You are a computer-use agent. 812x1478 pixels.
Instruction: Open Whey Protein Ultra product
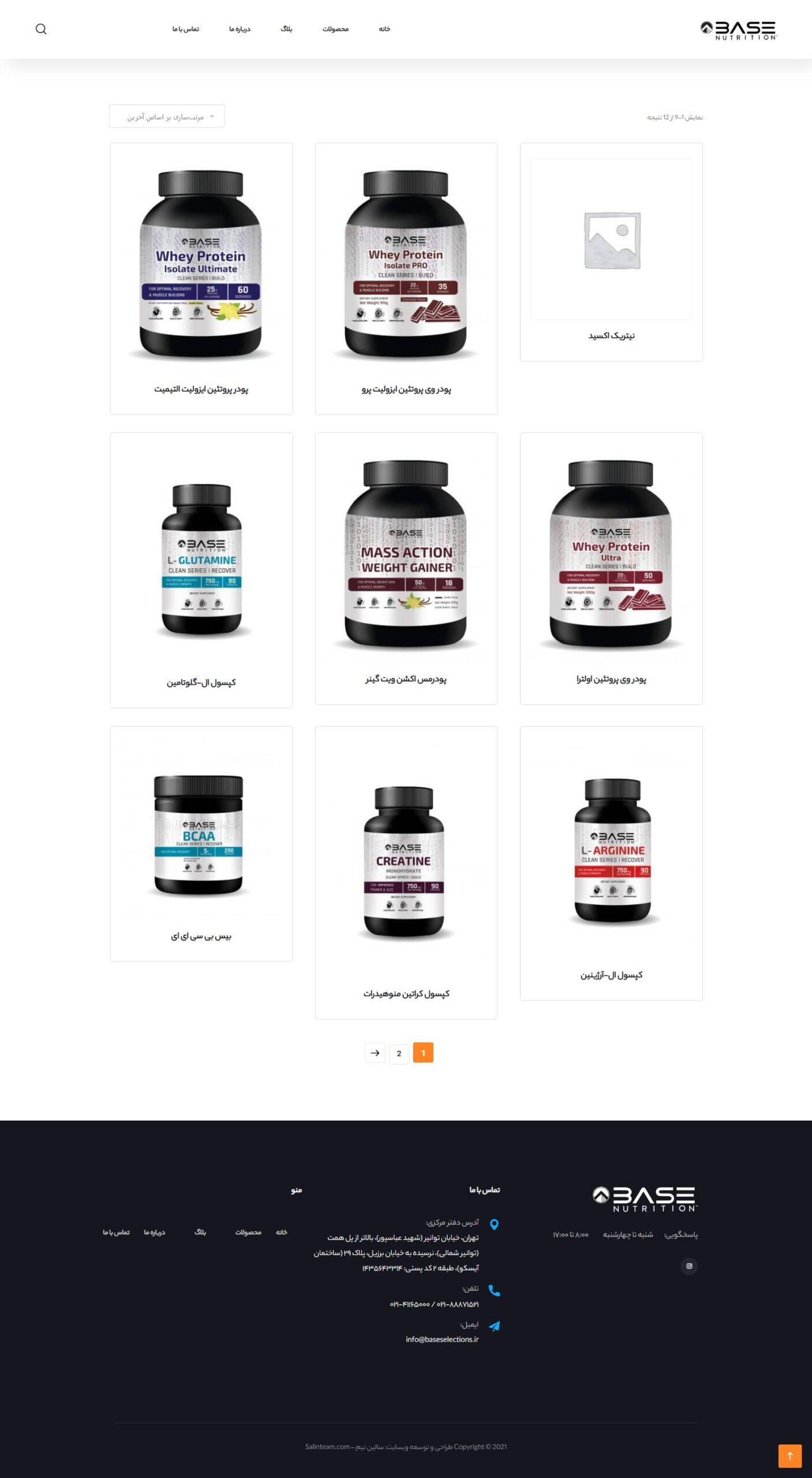pos(611,554)
